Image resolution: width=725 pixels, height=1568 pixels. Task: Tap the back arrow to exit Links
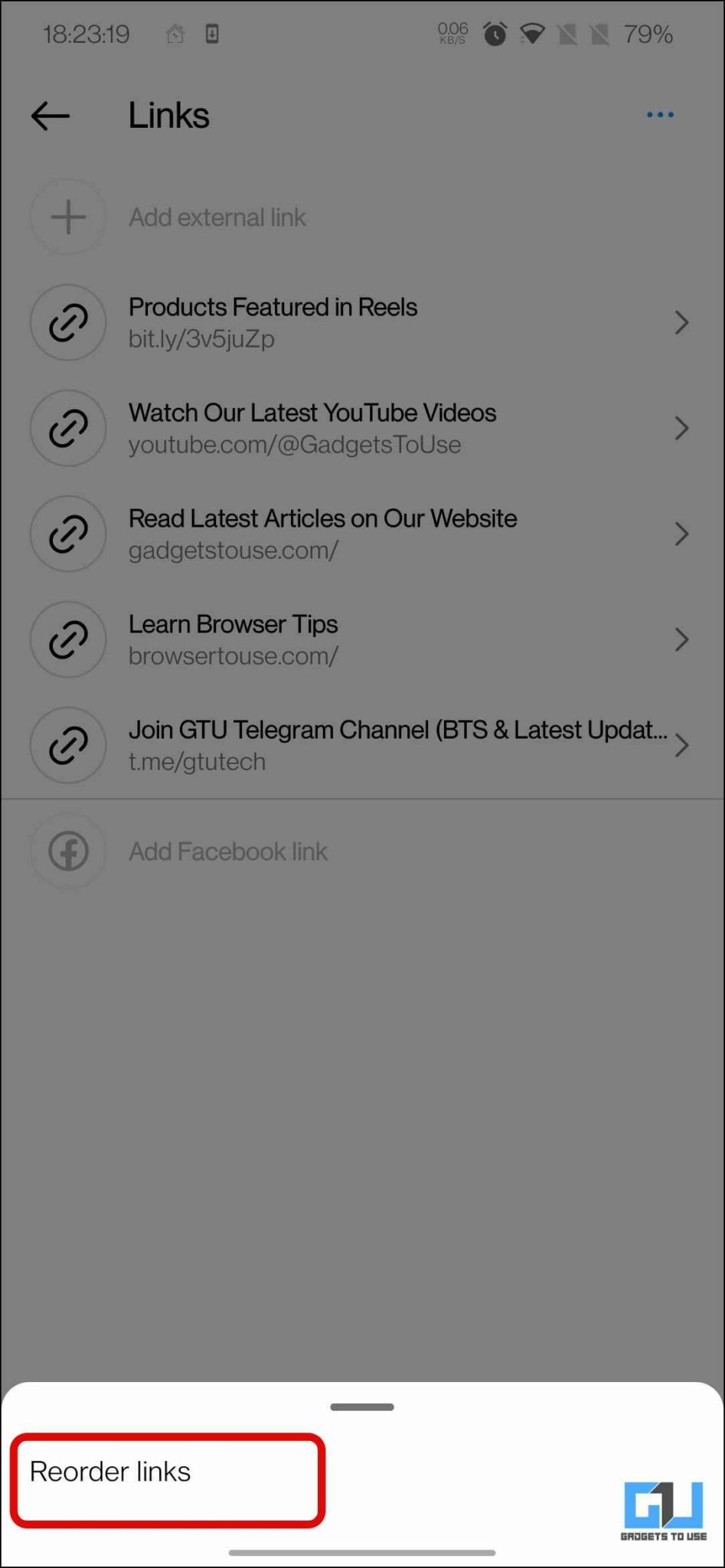coord(49,115)
